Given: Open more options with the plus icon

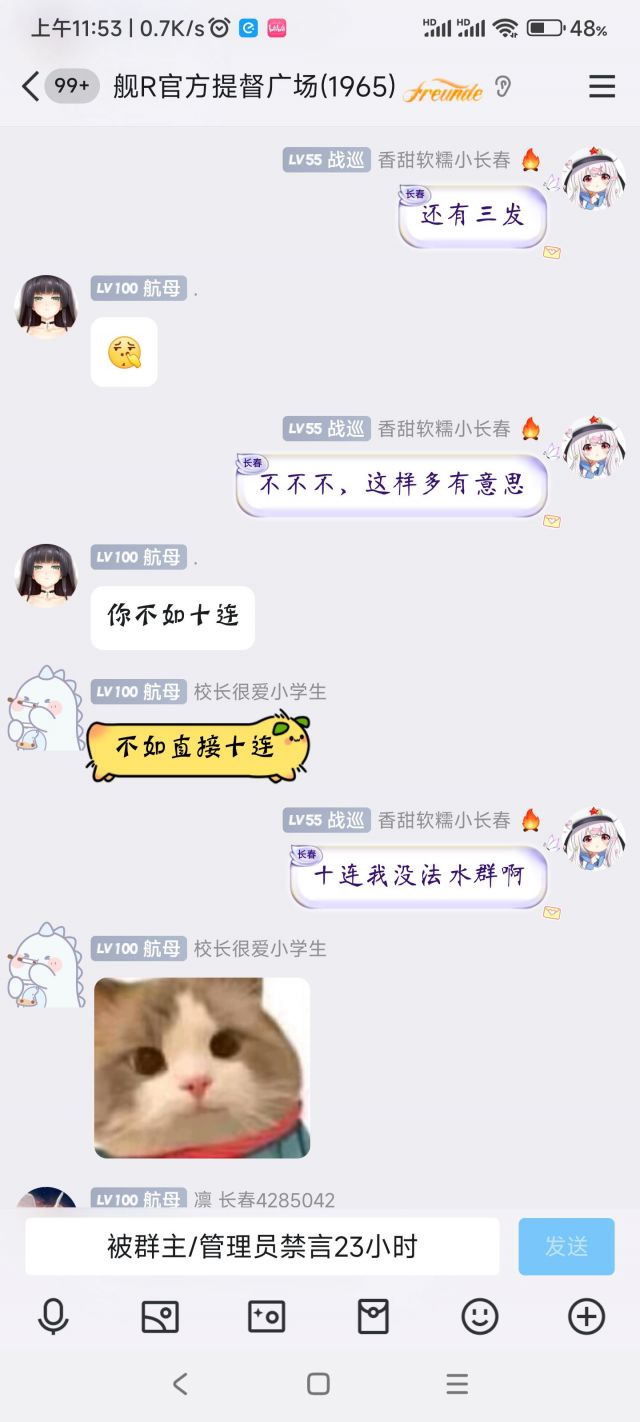Looking at the screenshot, I should (586, 1317).
